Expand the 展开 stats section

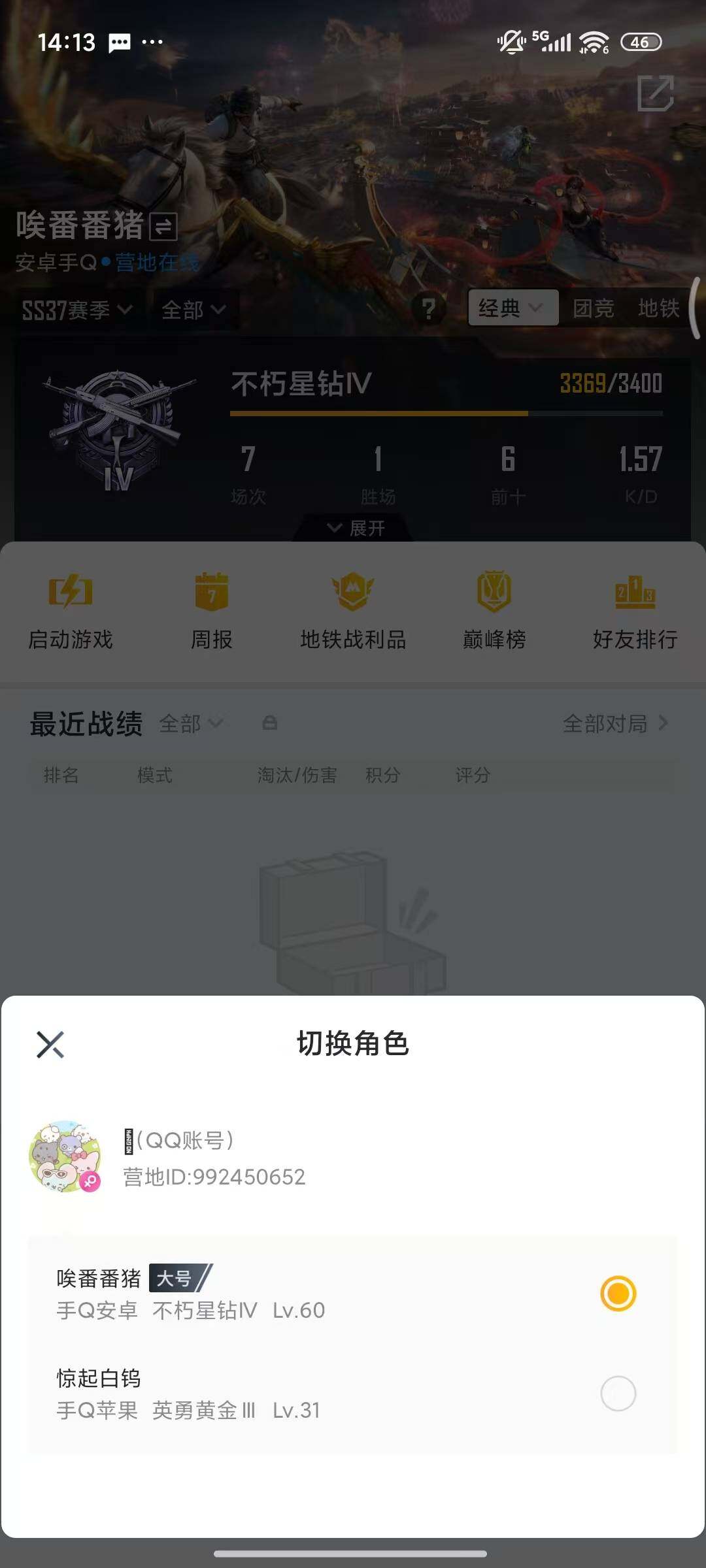[x=353, y=527]
